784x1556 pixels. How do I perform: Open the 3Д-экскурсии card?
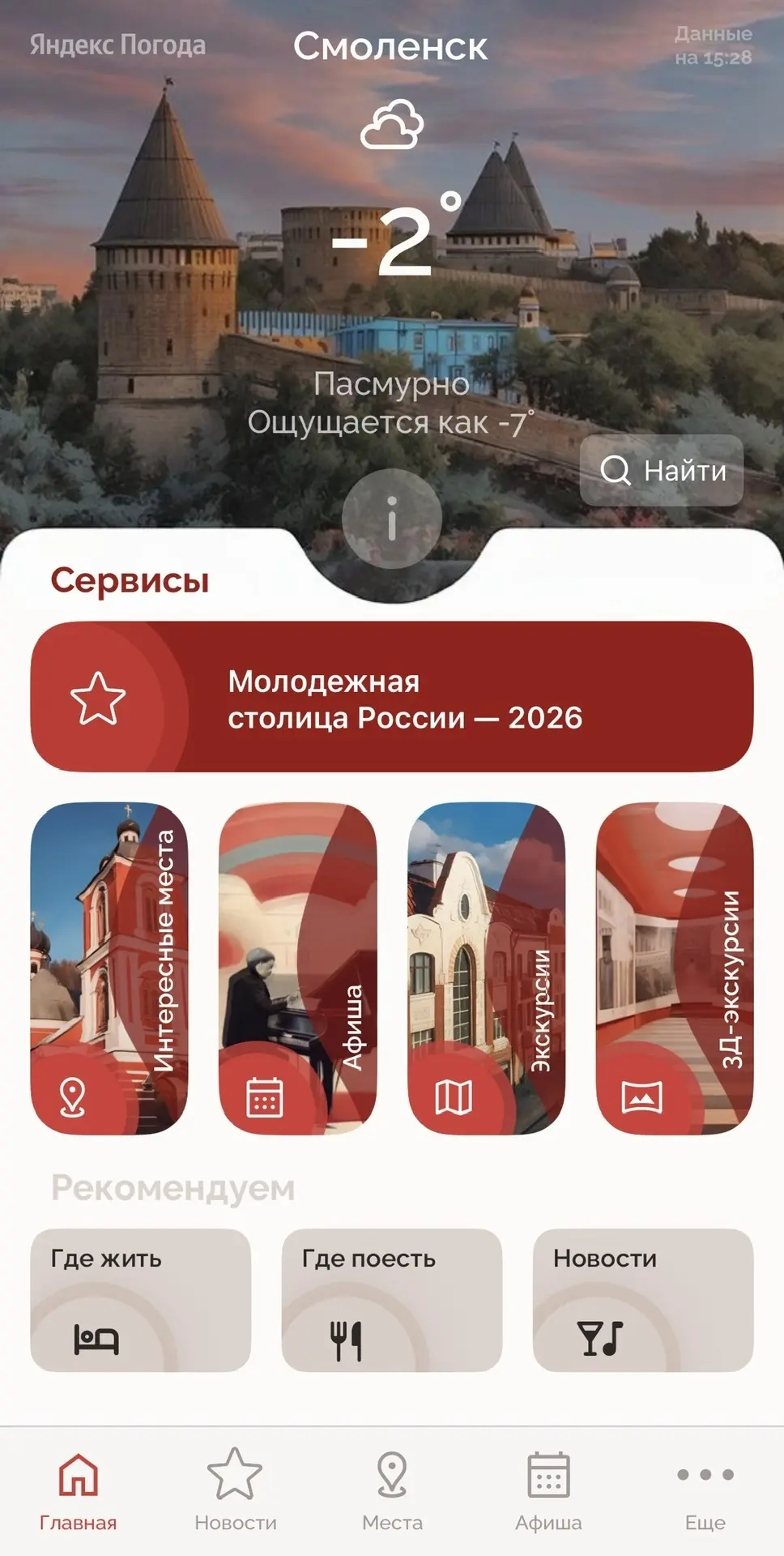675,968
